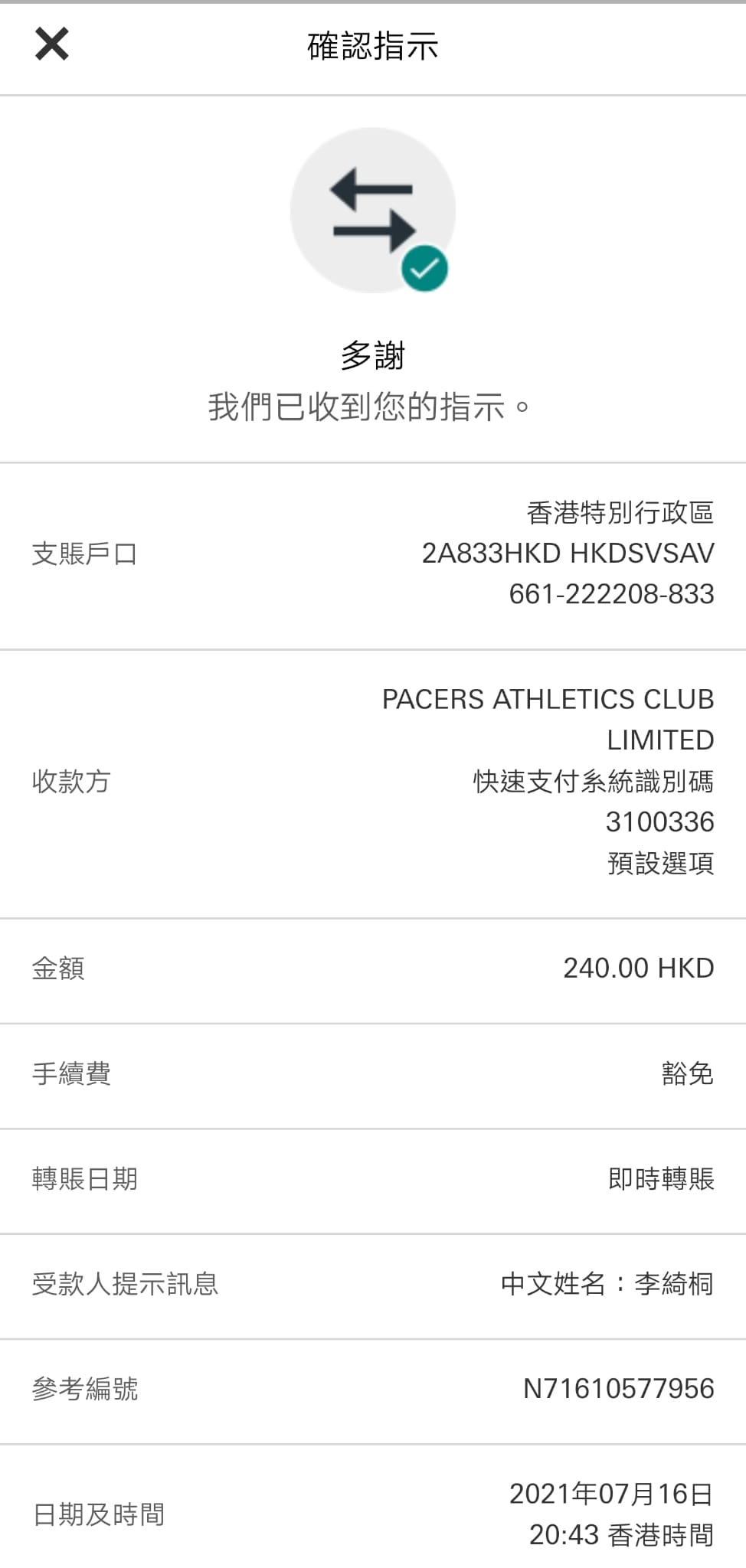
Task: Close the confirmation screen
Action: click(x=51, y=44)
